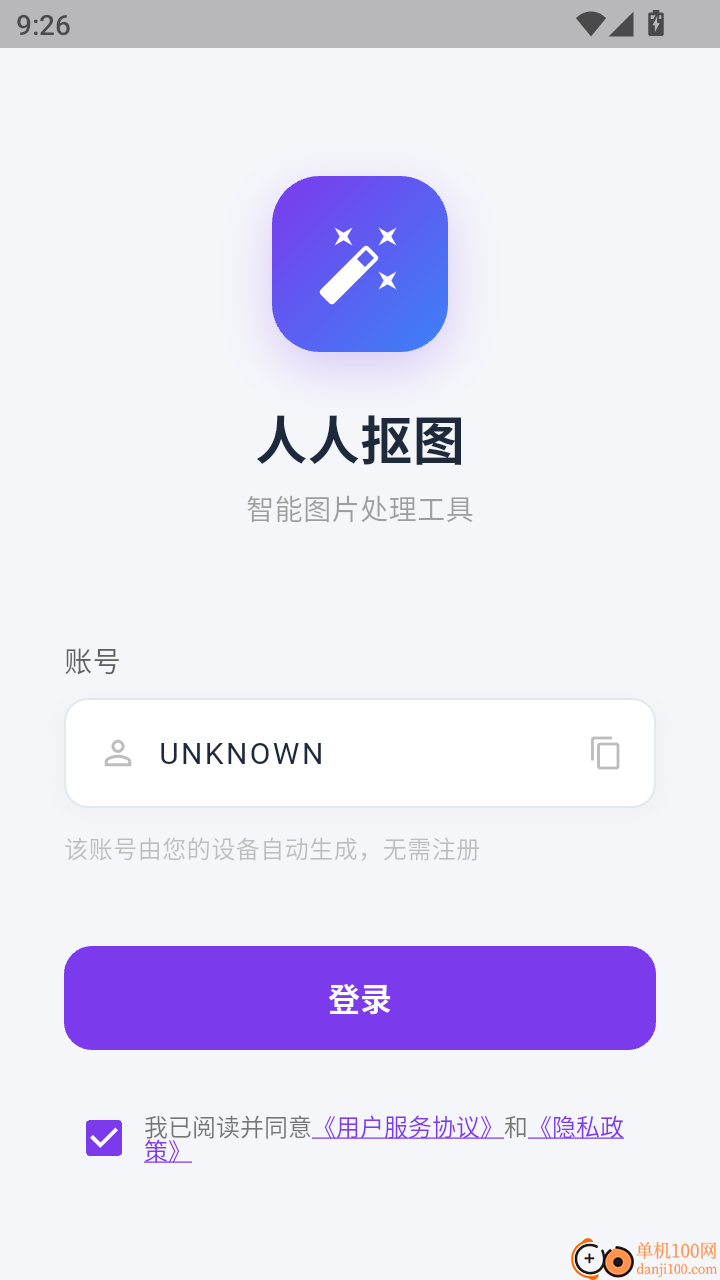Click the Wi-Fi icon in status bar
Screen dimensions: 720x1280
tap(593, 25)
